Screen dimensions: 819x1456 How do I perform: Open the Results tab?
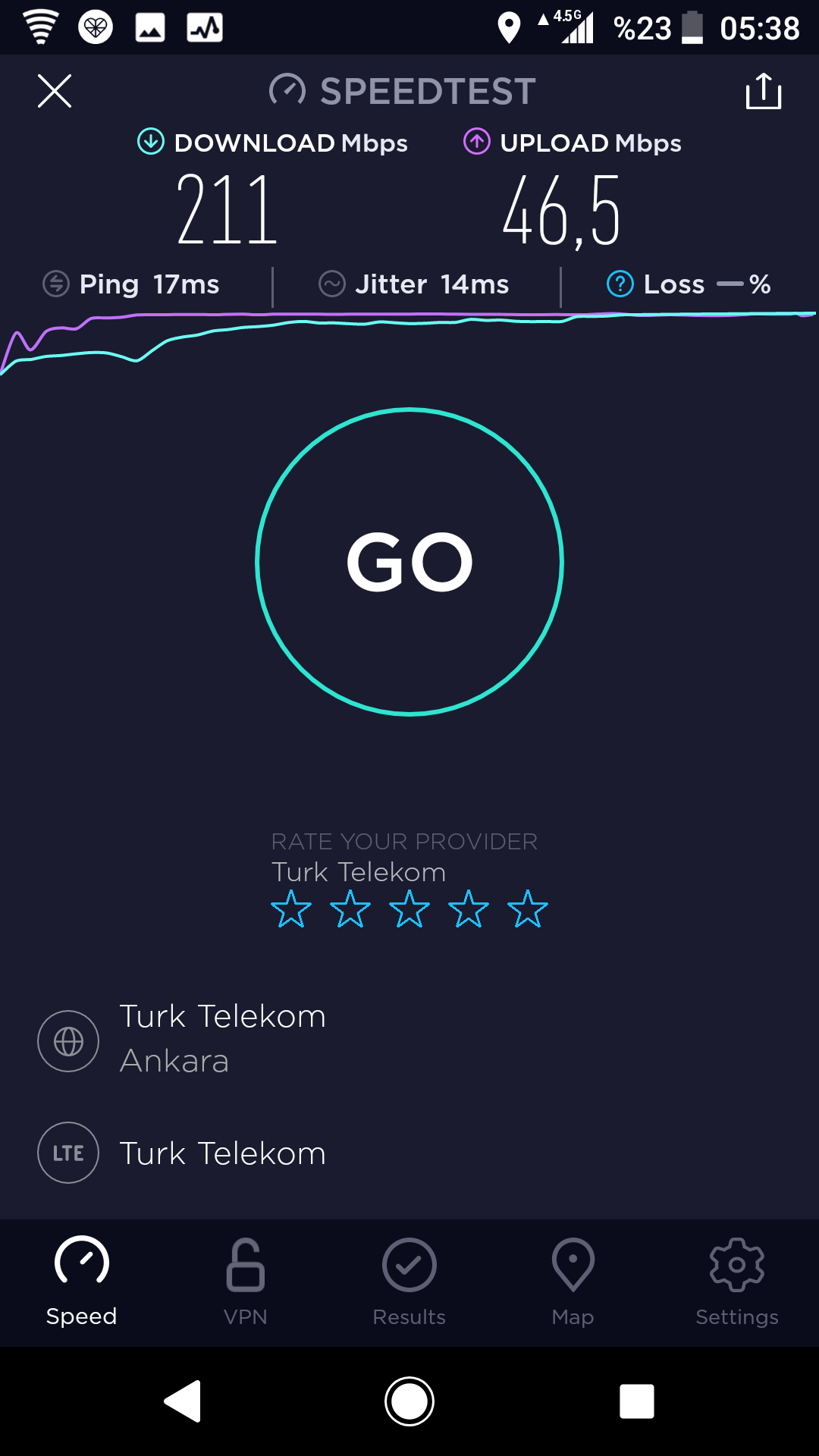tap(409, 1283)
